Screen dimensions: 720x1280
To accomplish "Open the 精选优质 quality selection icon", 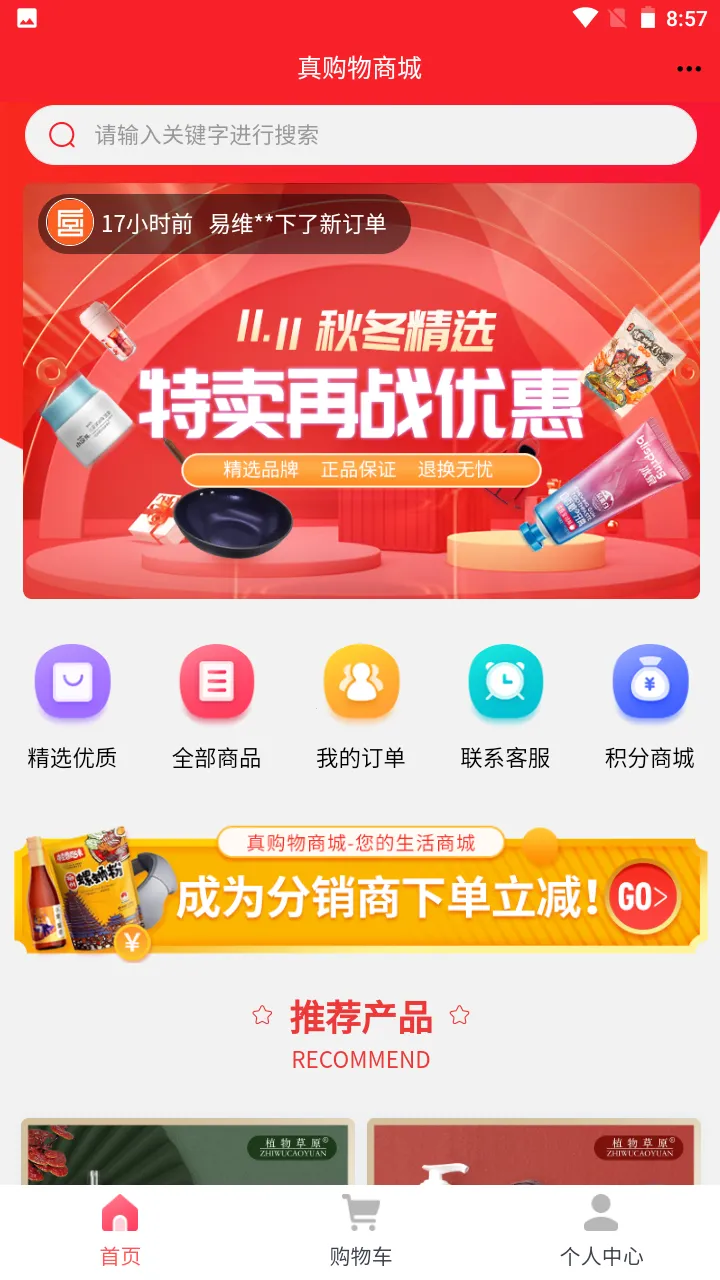I will (72, 684).
